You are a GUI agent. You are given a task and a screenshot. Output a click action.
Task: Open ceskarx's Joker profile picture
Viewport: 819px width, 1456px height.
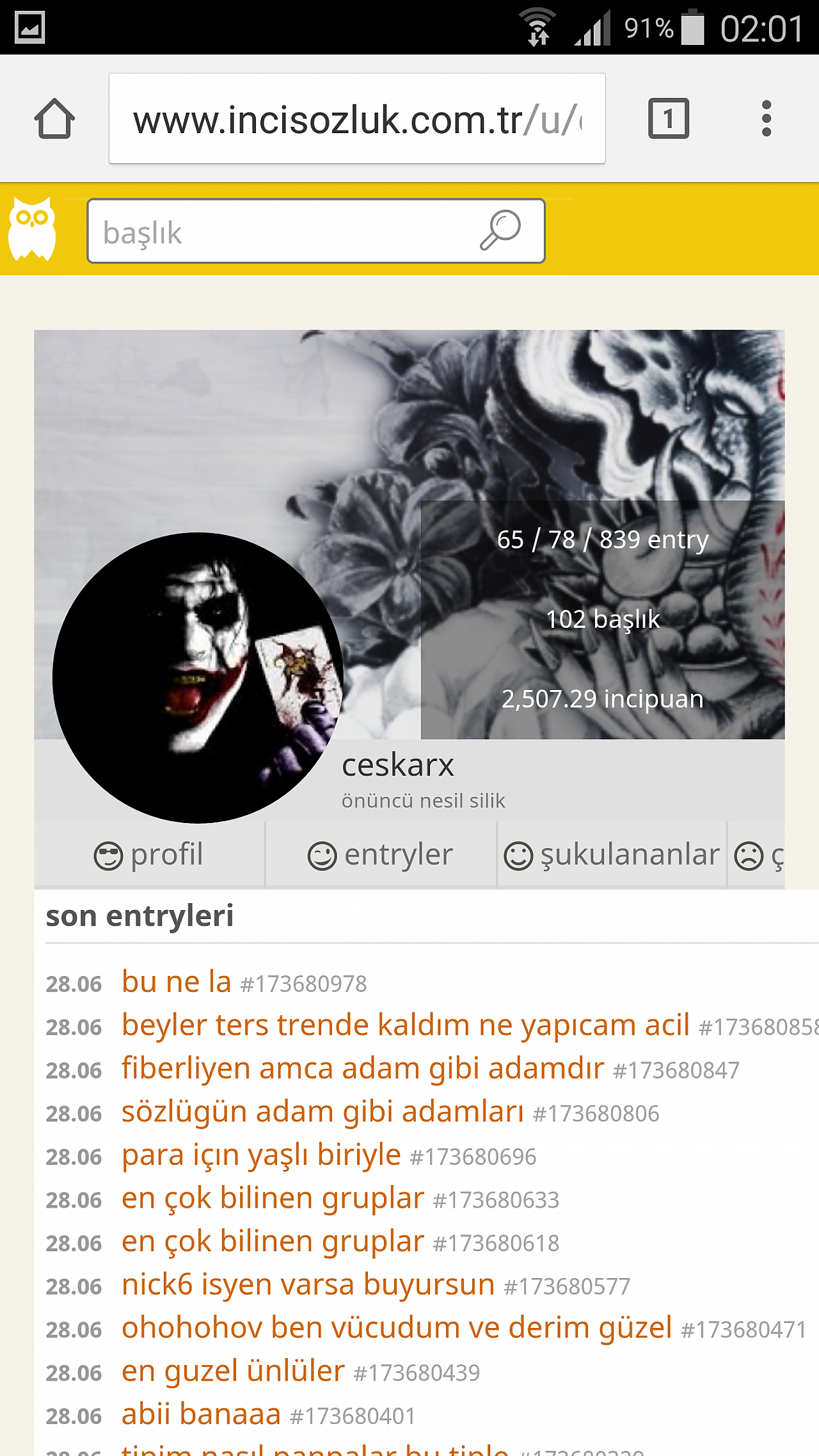[x=198, y=678]
